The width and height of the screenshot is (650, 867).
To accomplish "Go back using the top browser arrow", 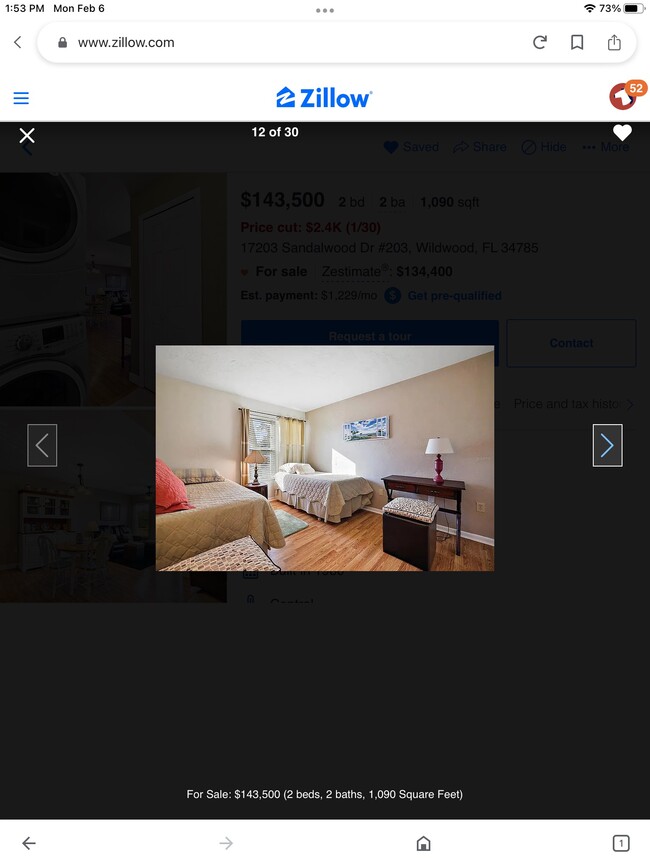I will click(x=17, y=42).
